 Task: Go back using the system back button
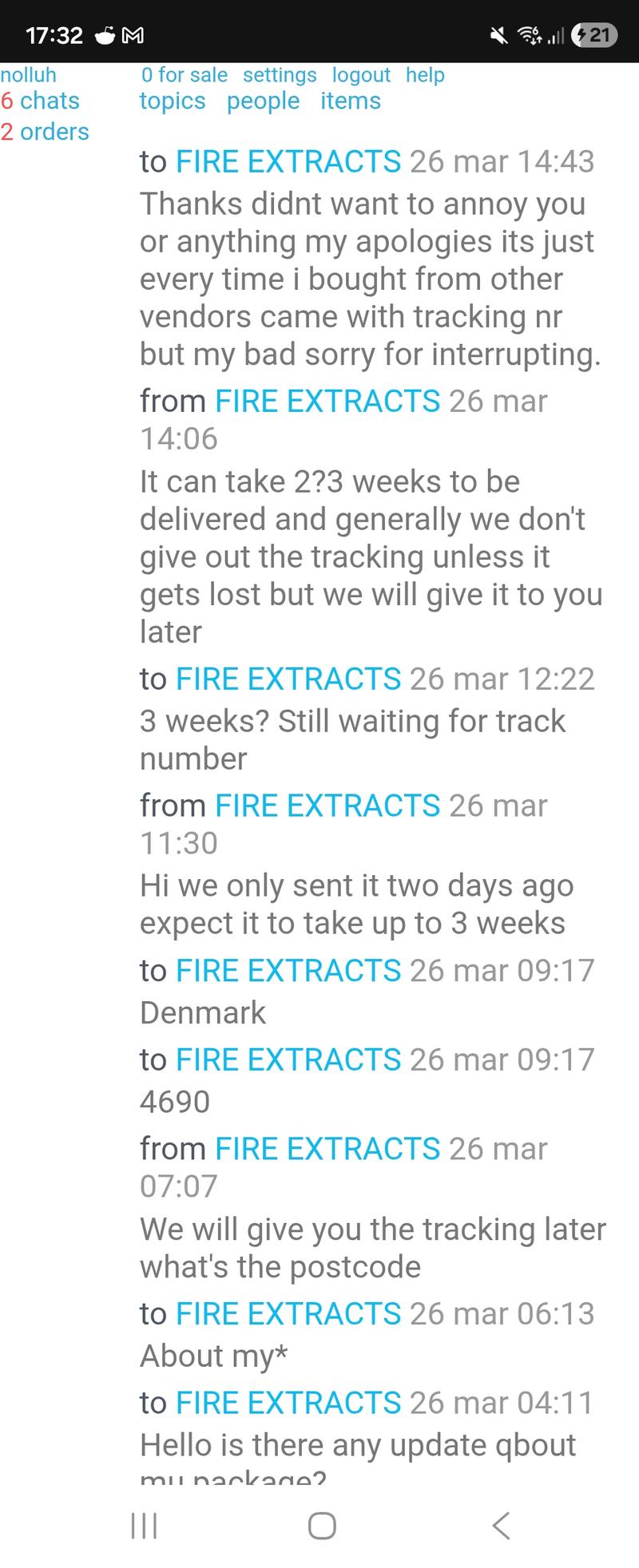(x=501, y=1525)
